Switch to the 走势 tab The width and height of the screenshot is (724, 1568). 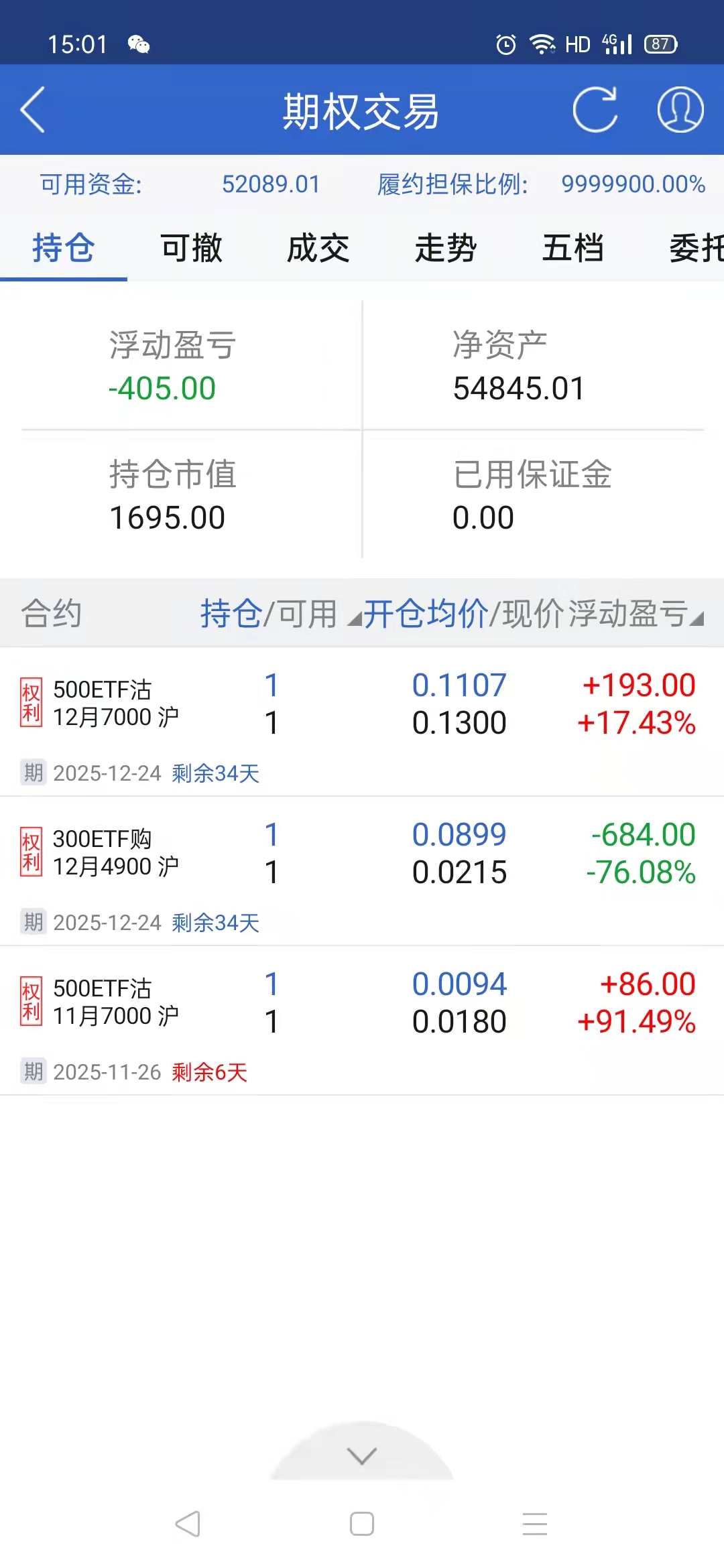(446, 249)
